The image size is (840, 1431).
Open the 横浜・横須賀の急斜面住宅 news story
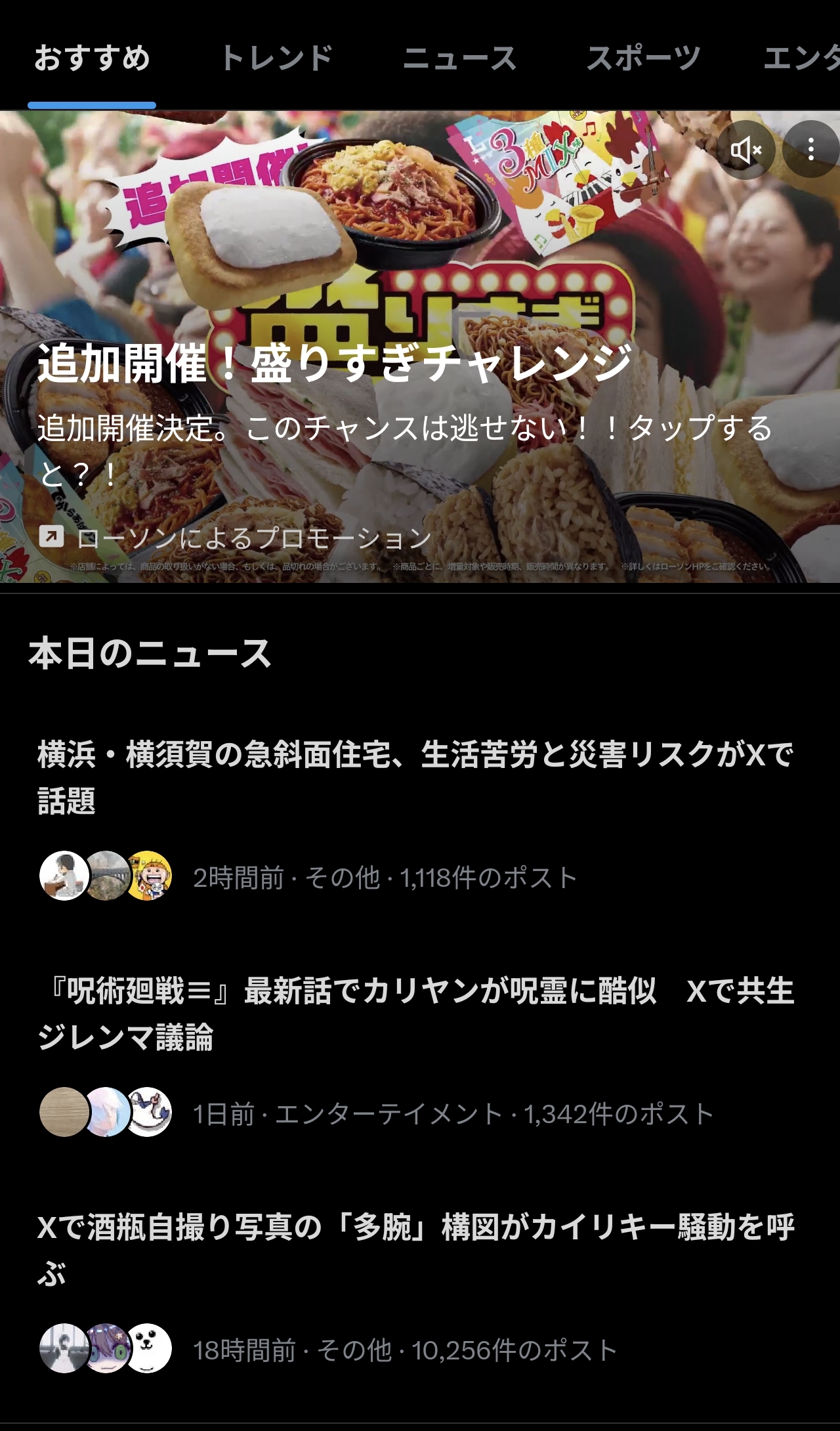(415, 777)
